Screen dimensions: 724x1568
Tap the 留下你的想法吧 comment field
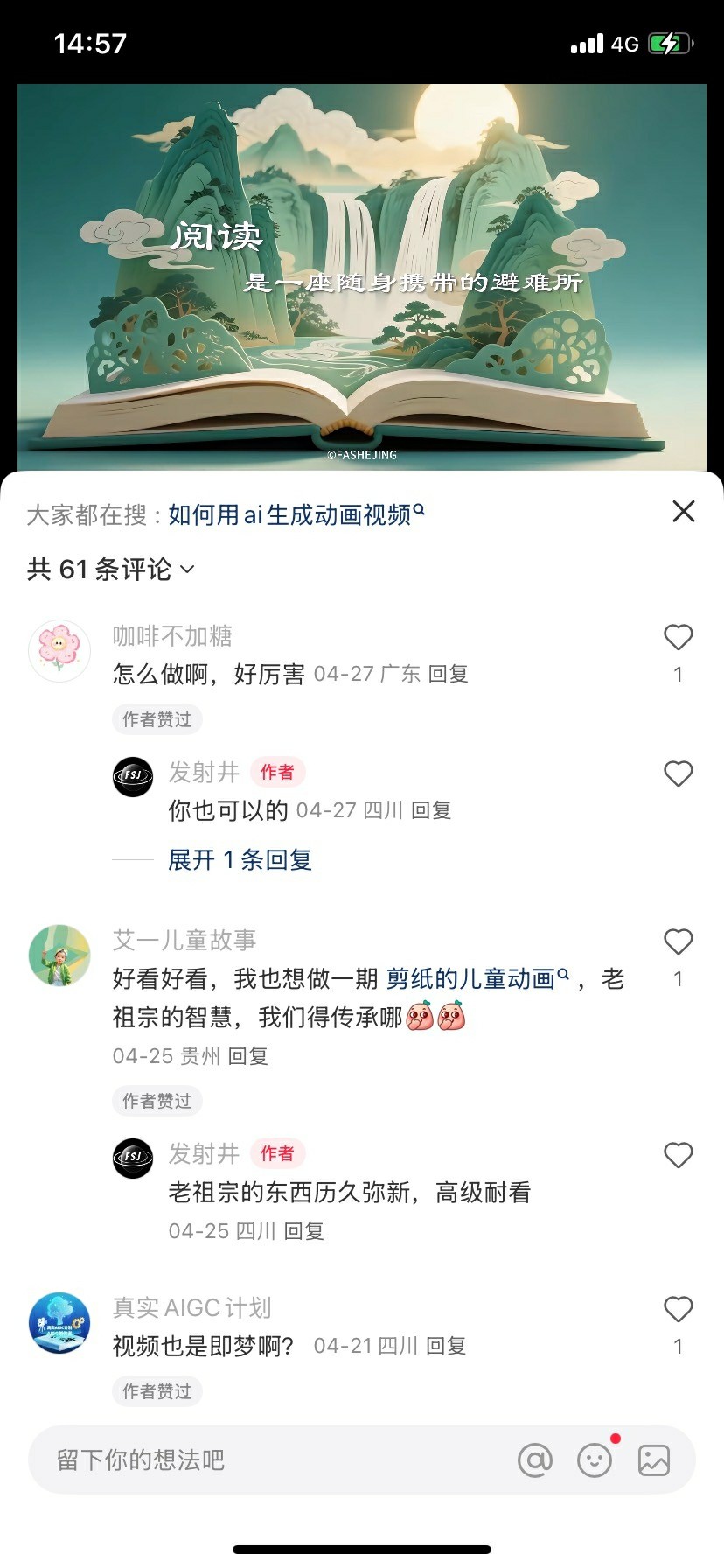[262, 1459]
